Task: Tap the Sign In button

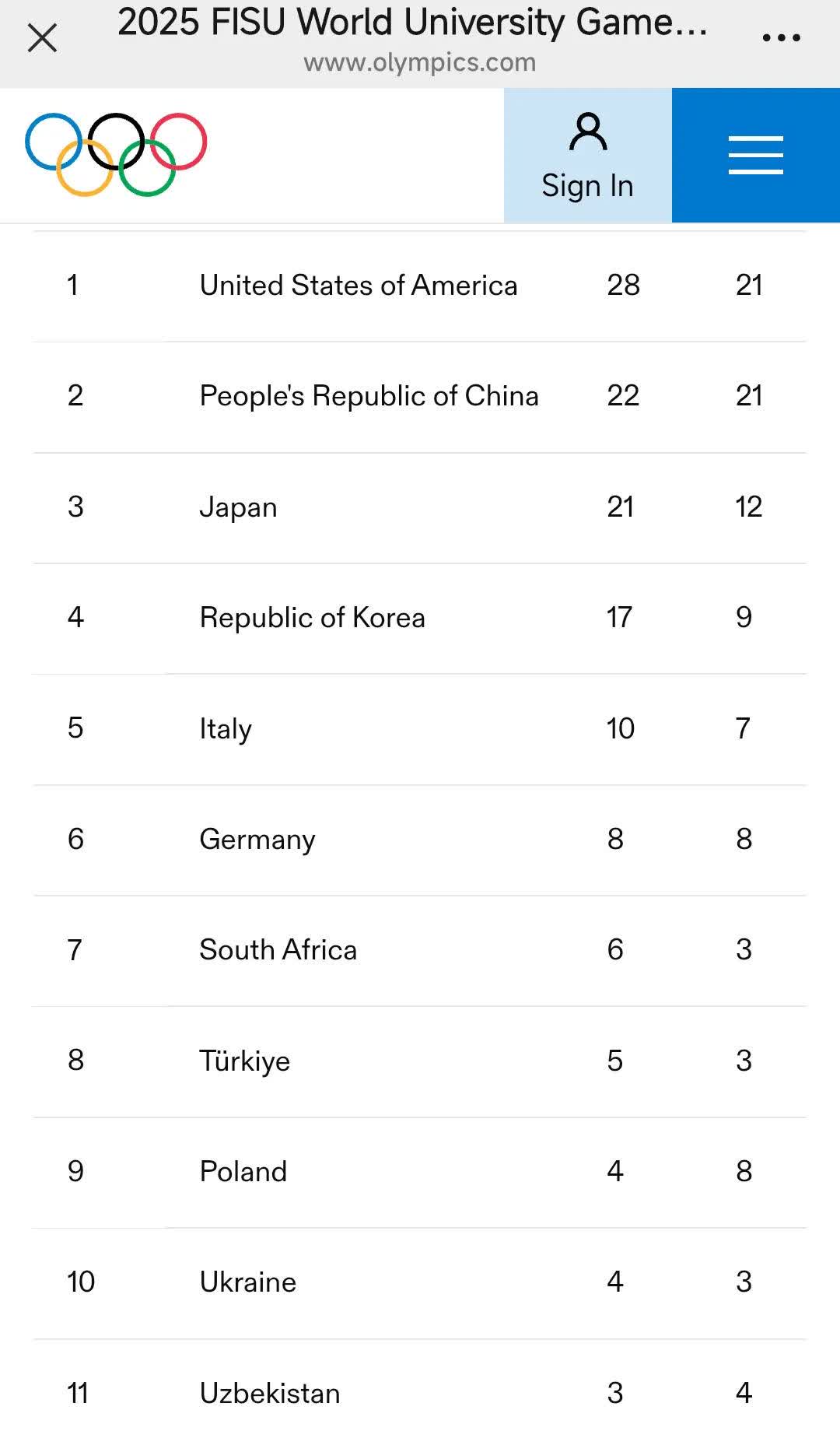Action: (588, 156)
